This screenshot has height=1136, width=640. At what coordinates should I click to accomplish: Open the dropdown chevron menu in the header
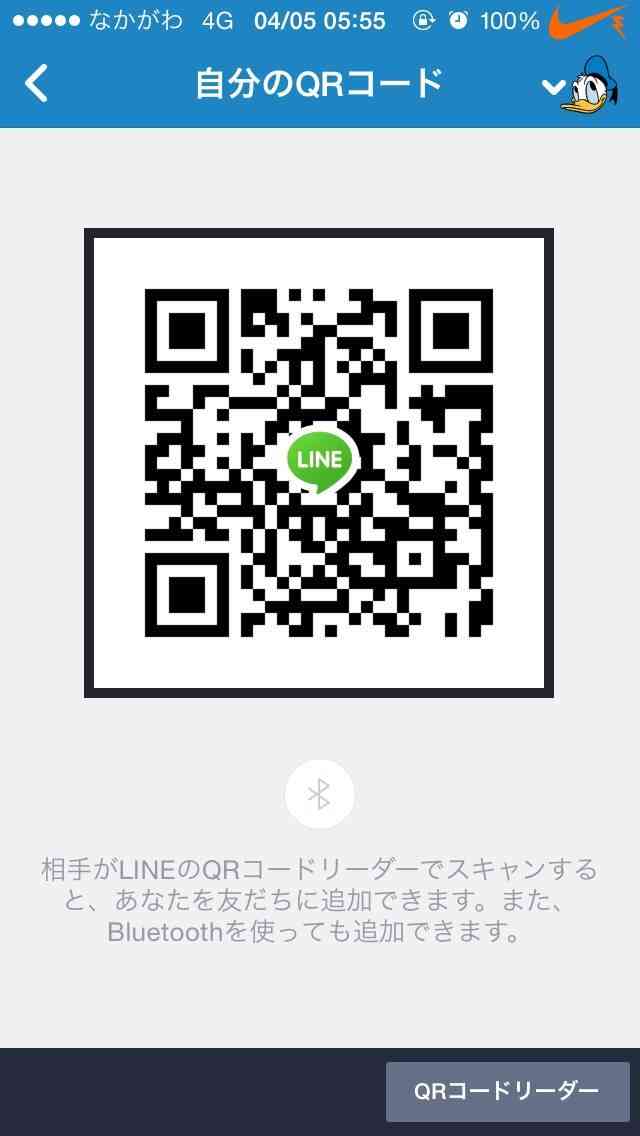554,87
